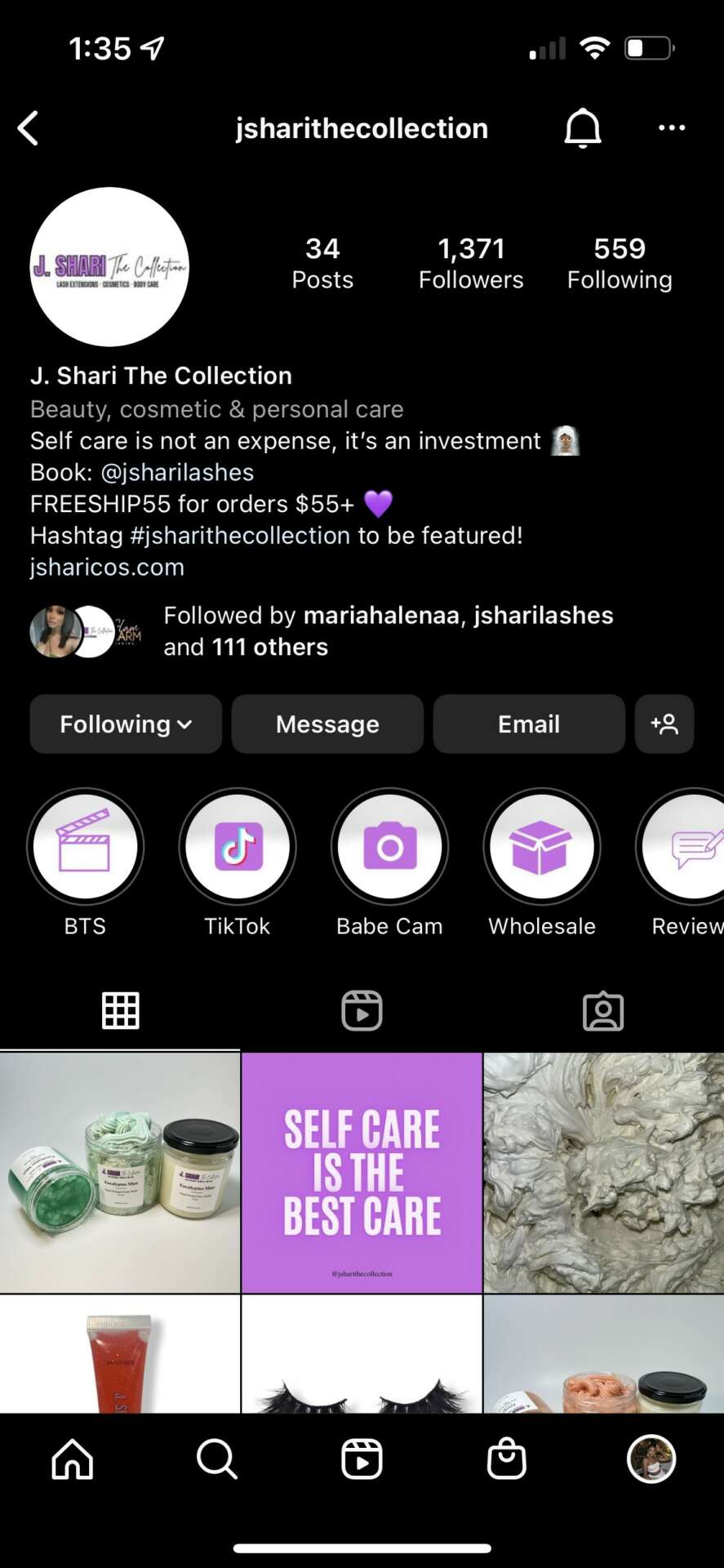Show suggested accounts with add-person icon

tap(664, 724)
